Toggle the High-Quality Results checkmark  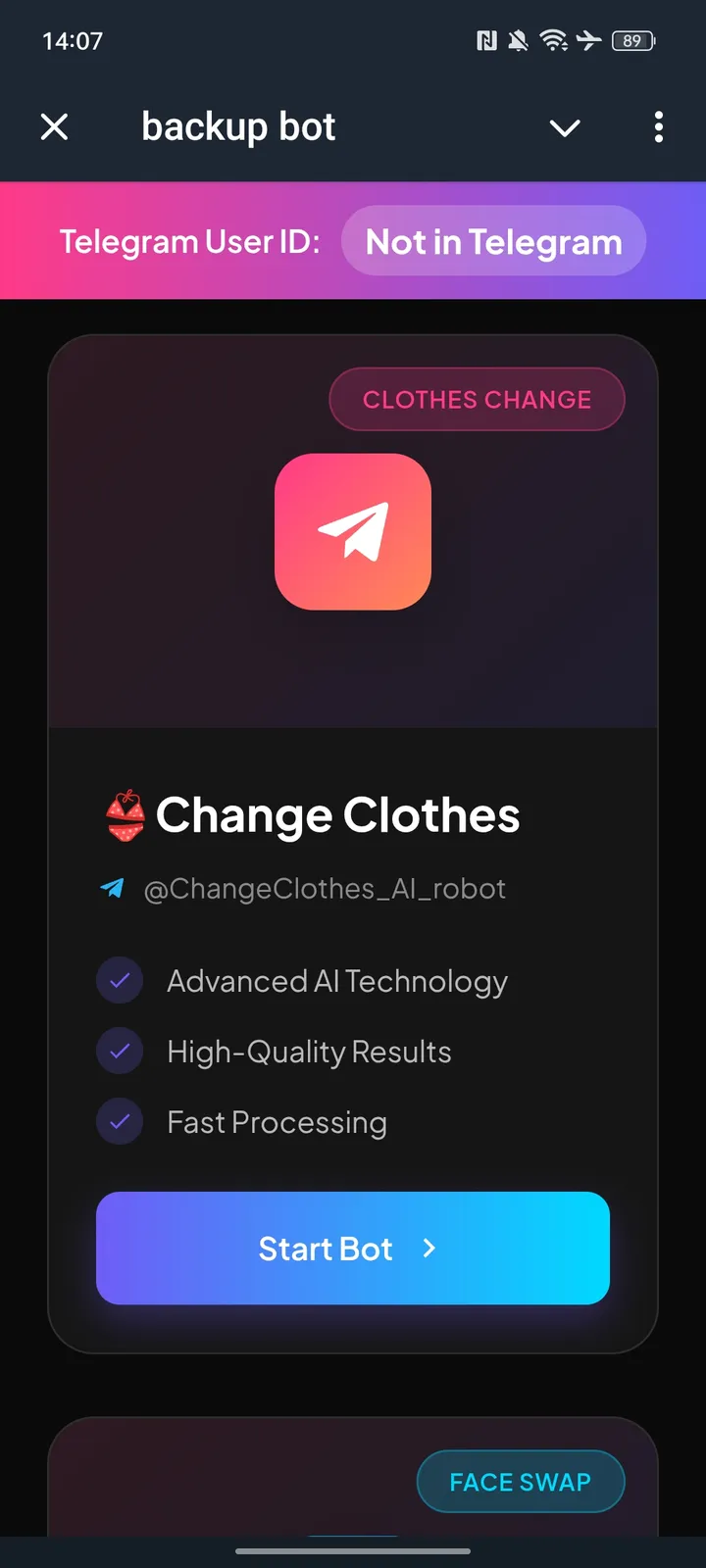click(120, 1051)
